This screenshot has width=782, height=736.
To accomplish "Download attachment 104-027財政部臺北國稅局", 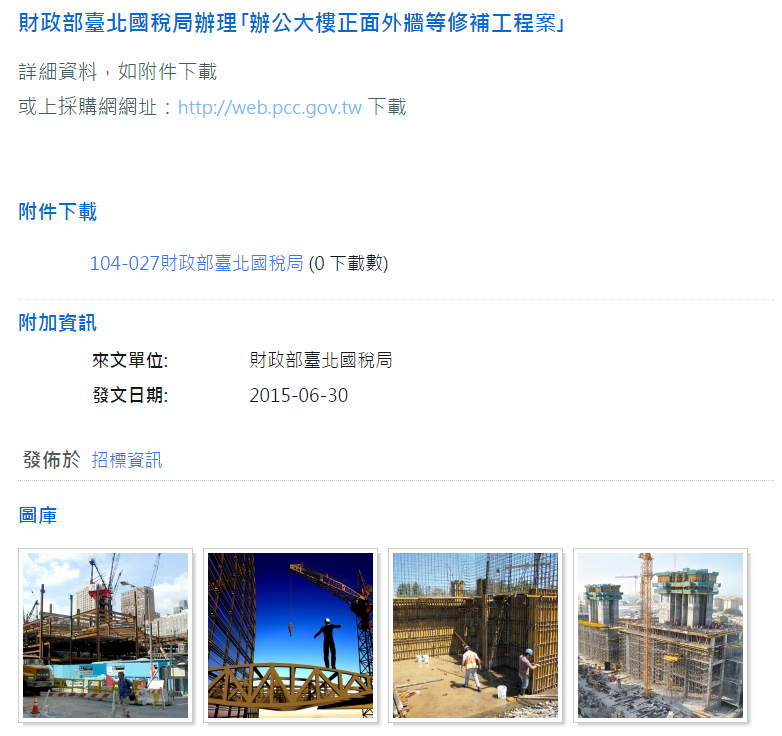I will pos(196,263).
